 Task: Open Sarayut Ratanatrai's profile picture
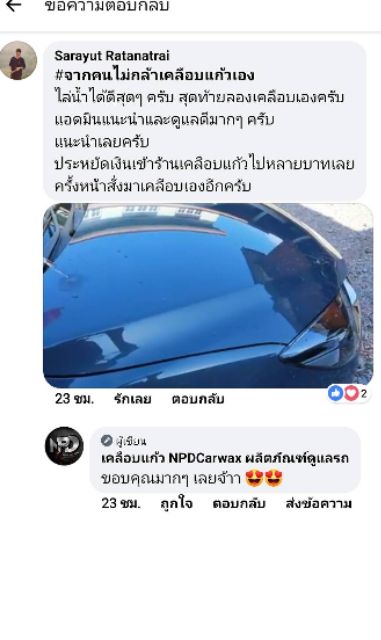(18, 60)
